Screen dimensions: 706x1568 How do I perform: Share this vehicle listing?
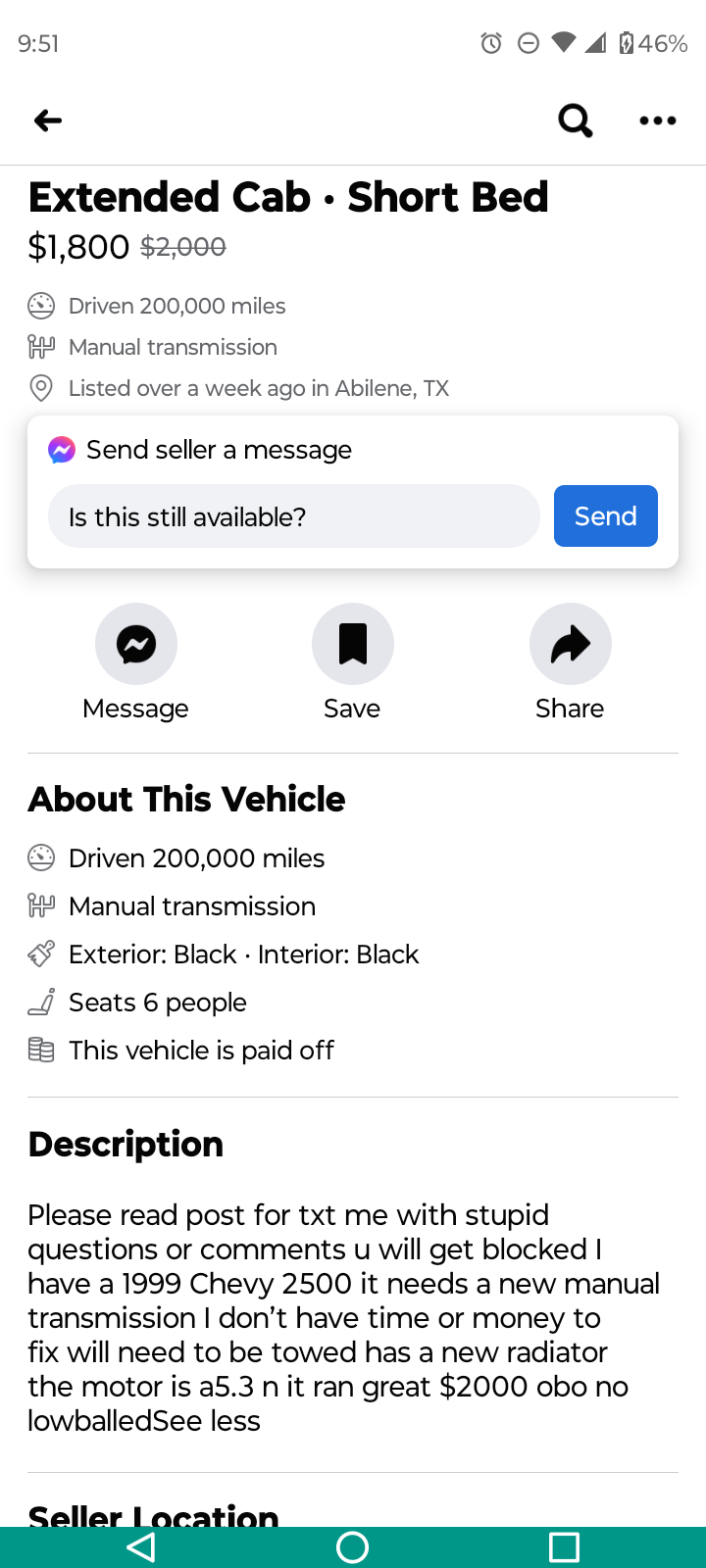(570, 644)
